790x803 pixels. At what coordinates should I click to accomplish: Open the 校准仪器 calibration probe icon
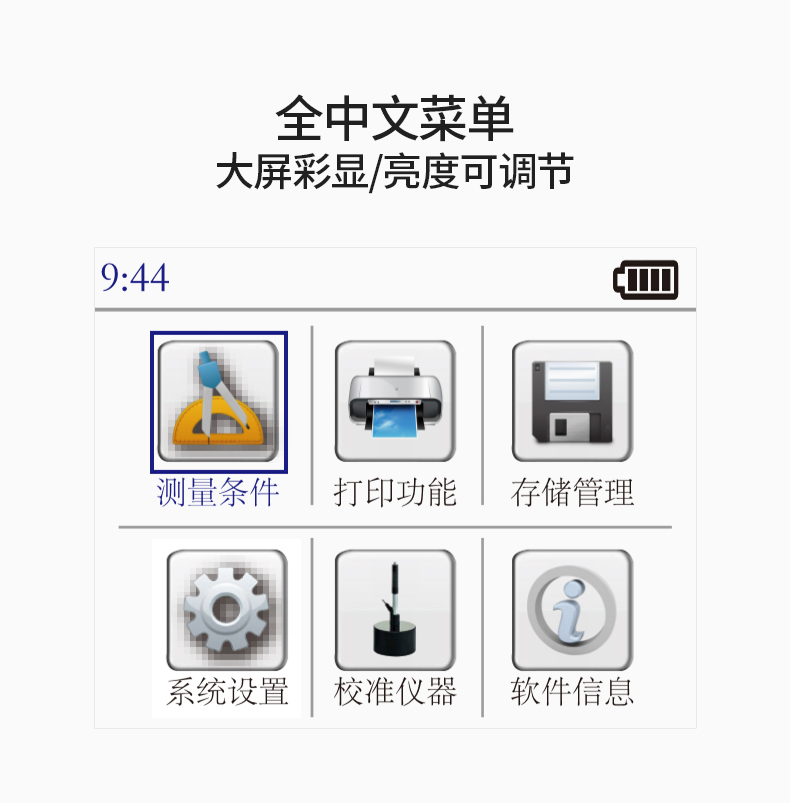[x=393, y=610]
